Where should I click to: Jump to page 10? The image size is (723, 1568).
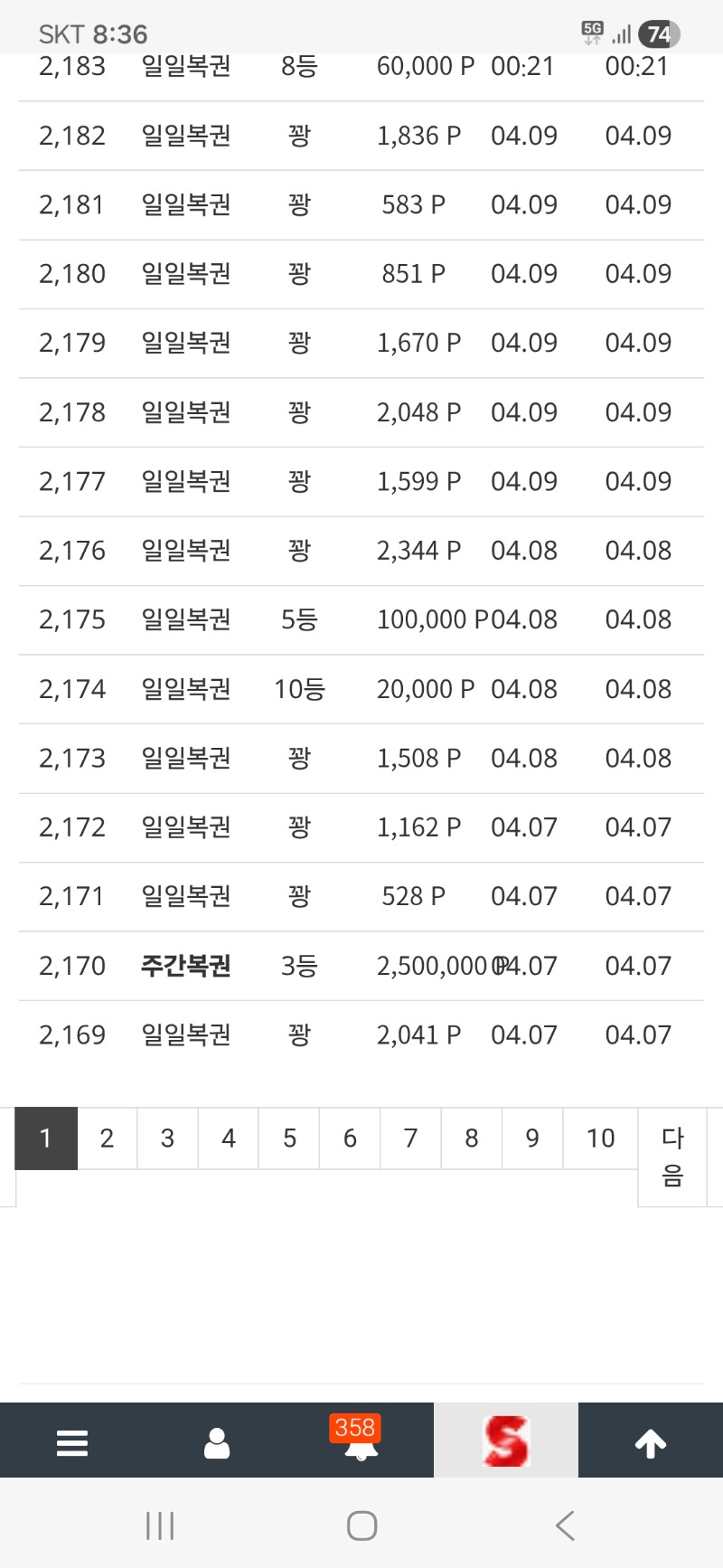(x=600, y=1138)
